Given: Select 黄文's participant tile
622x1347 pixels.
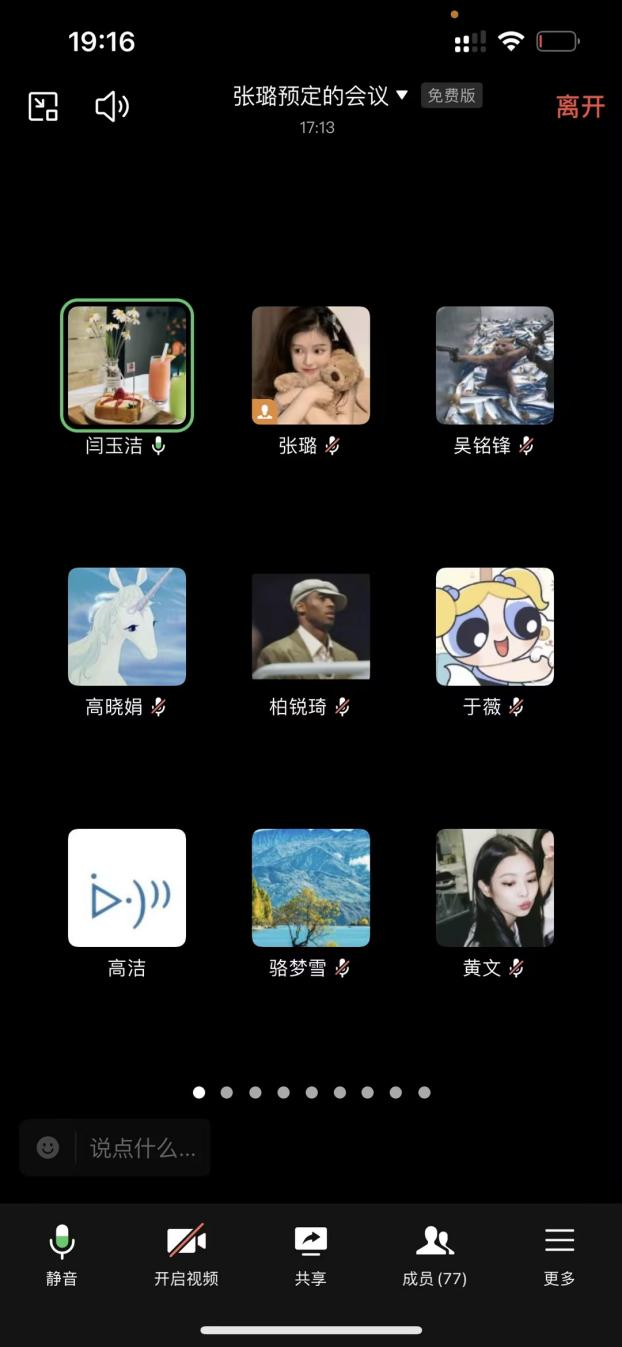Looking at the screenshot, I should click(x=494, y=888).
